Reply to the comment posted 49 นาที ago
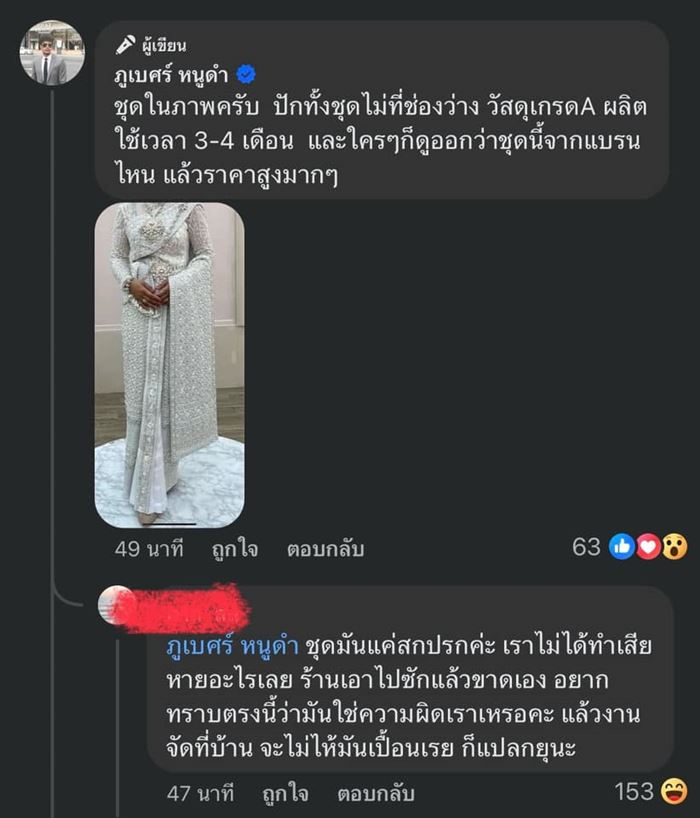 click(325, 548)
